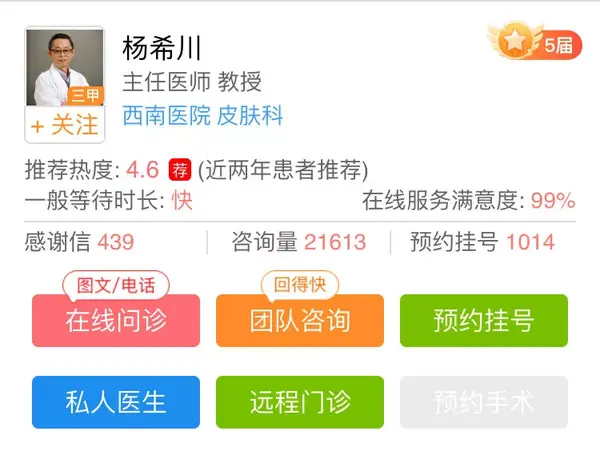600x455 pixels.
Task: Open 团队咨询 team consultation
Action: [x=300, y=321]
